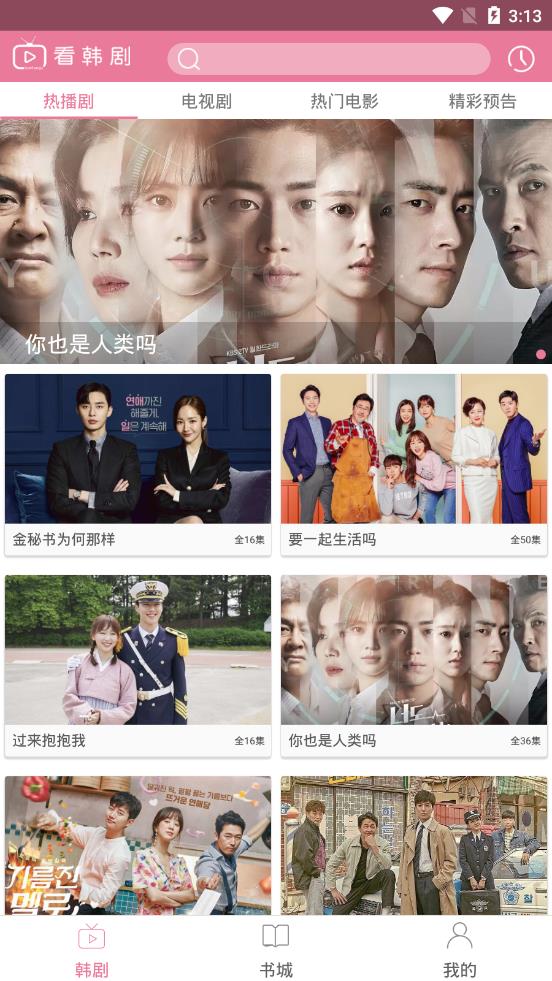This screenshot has width=552, height=981.
Task: Switch to the 电视剧 tab
Action: [207, 101]
